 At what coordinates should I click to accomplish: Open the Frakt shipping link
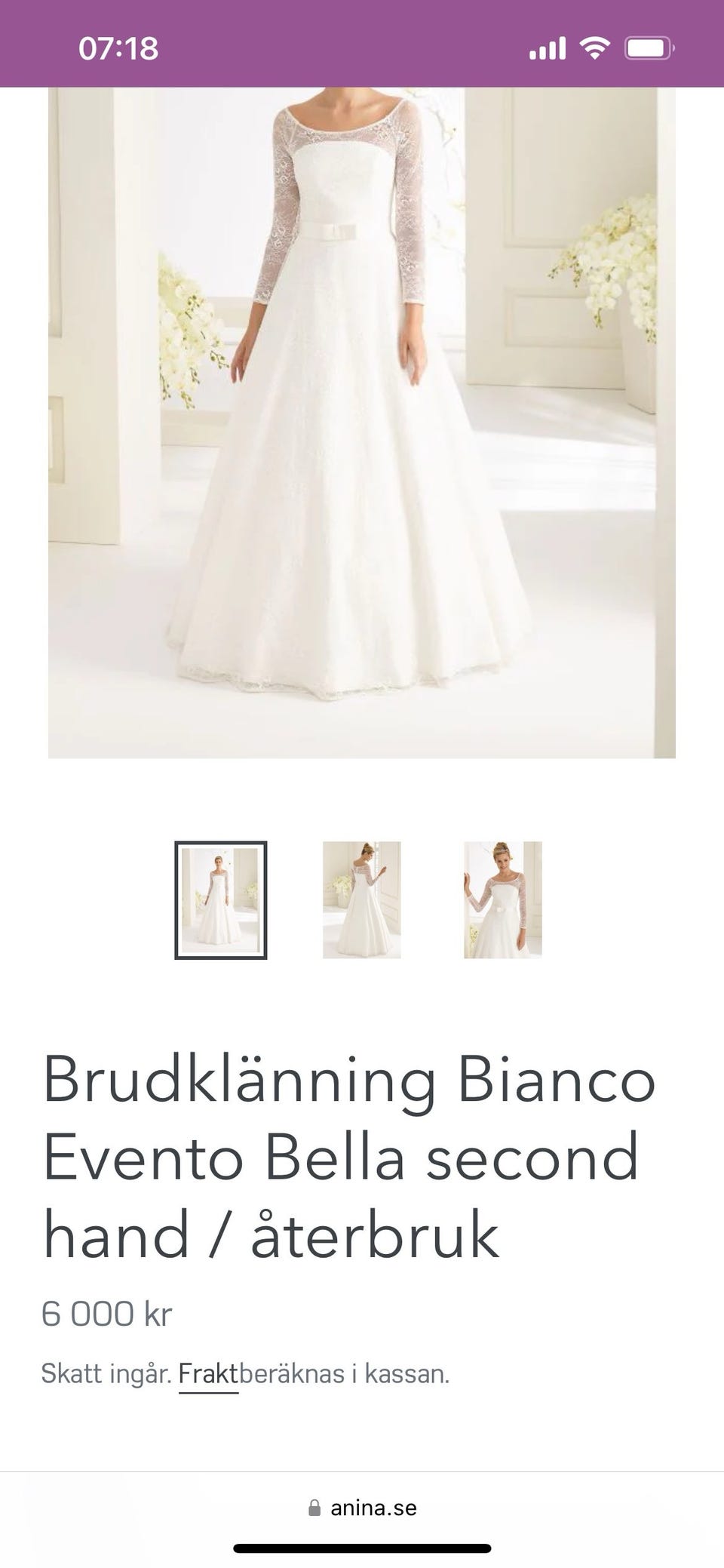[x=208, y=1373]
